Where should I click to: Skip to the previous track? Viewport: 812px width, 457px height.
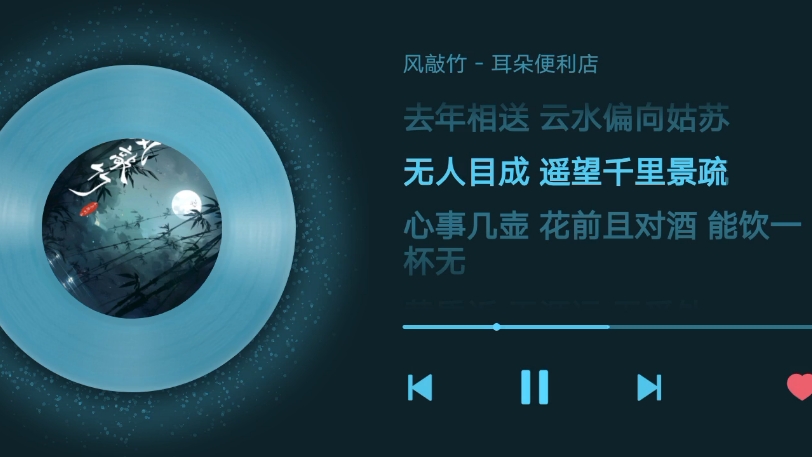tap(420, 387)
